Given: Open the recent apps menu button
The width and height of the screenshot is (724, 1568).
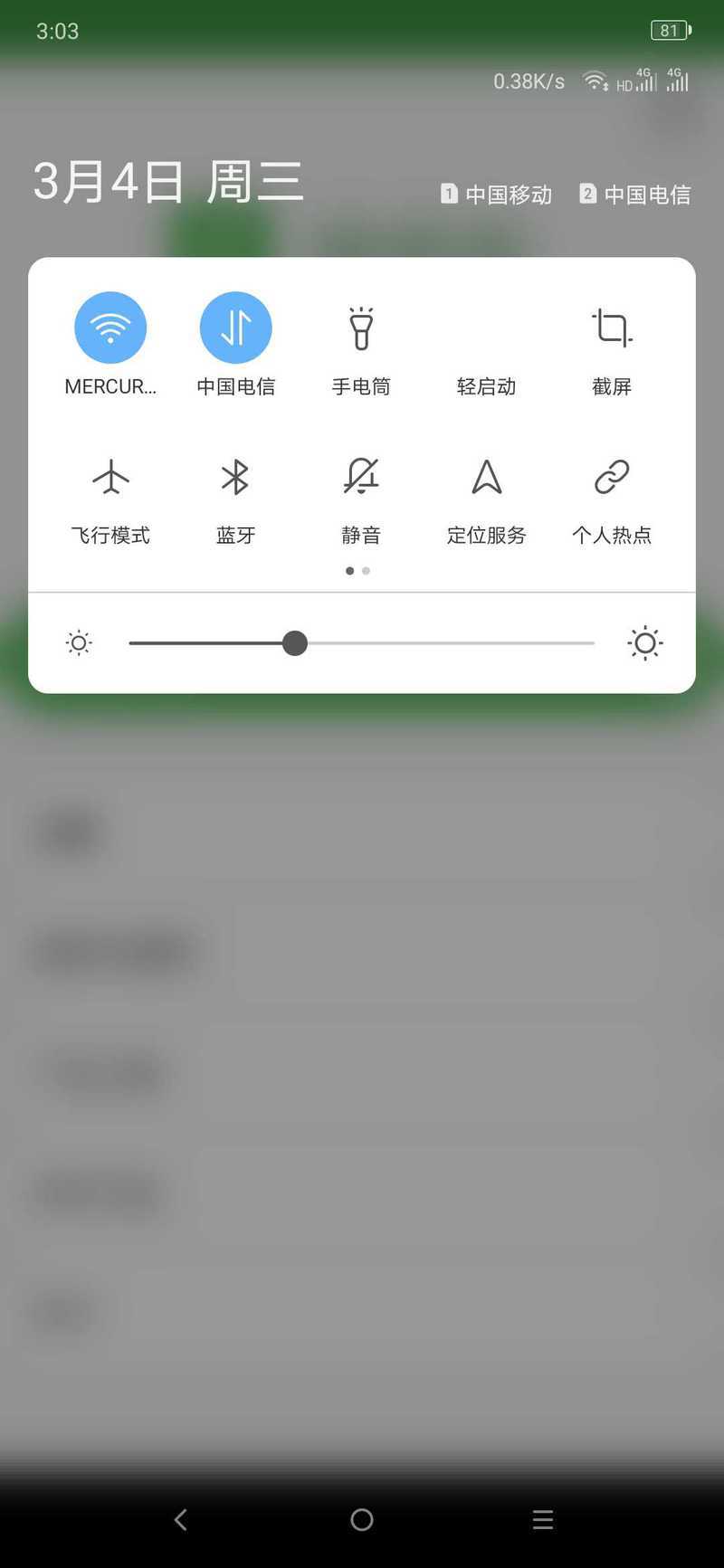Looking at the screenshot, I should pyautogui.click(x=543, y=1519).
